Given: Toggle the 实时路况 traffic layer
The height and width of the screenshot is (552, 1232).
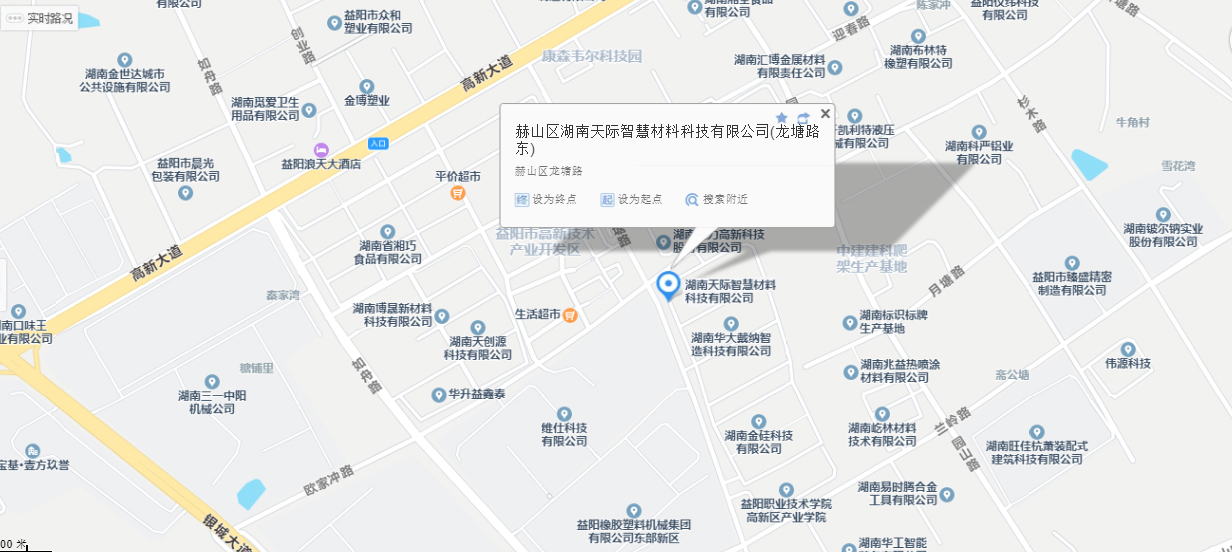Looking at the screenshot, I should click(41, 18).
